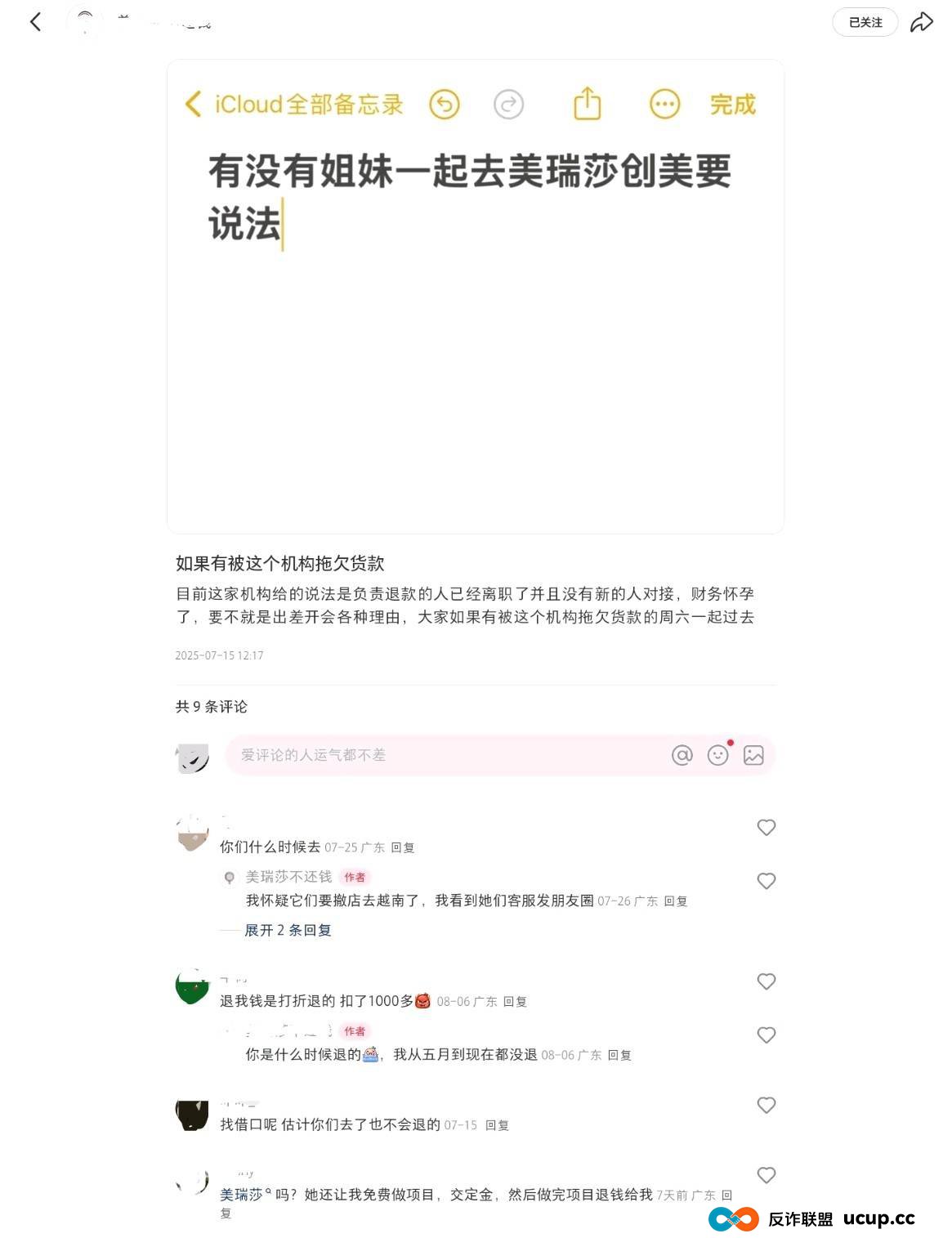Tap 完成 in the Notes screenshot

click(730, 105)
